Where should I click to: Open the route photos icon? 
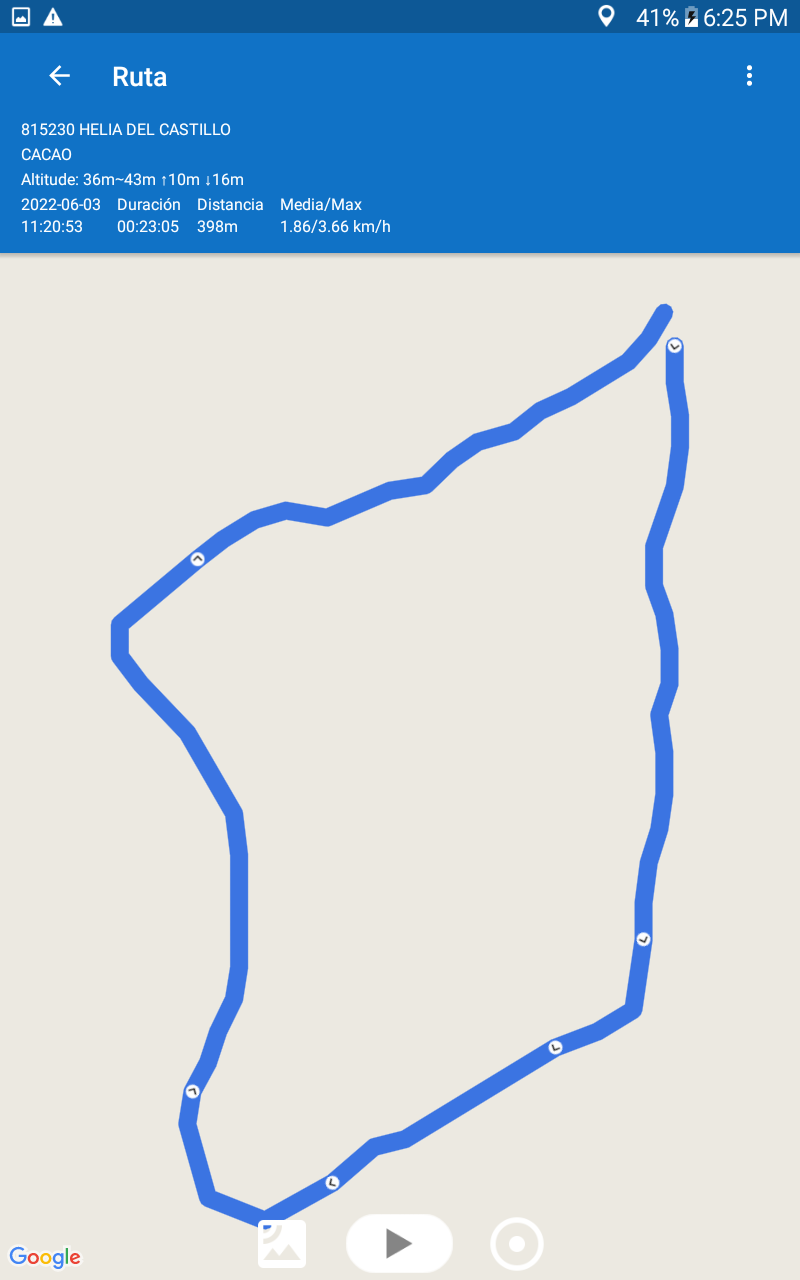coord(282,1243)
